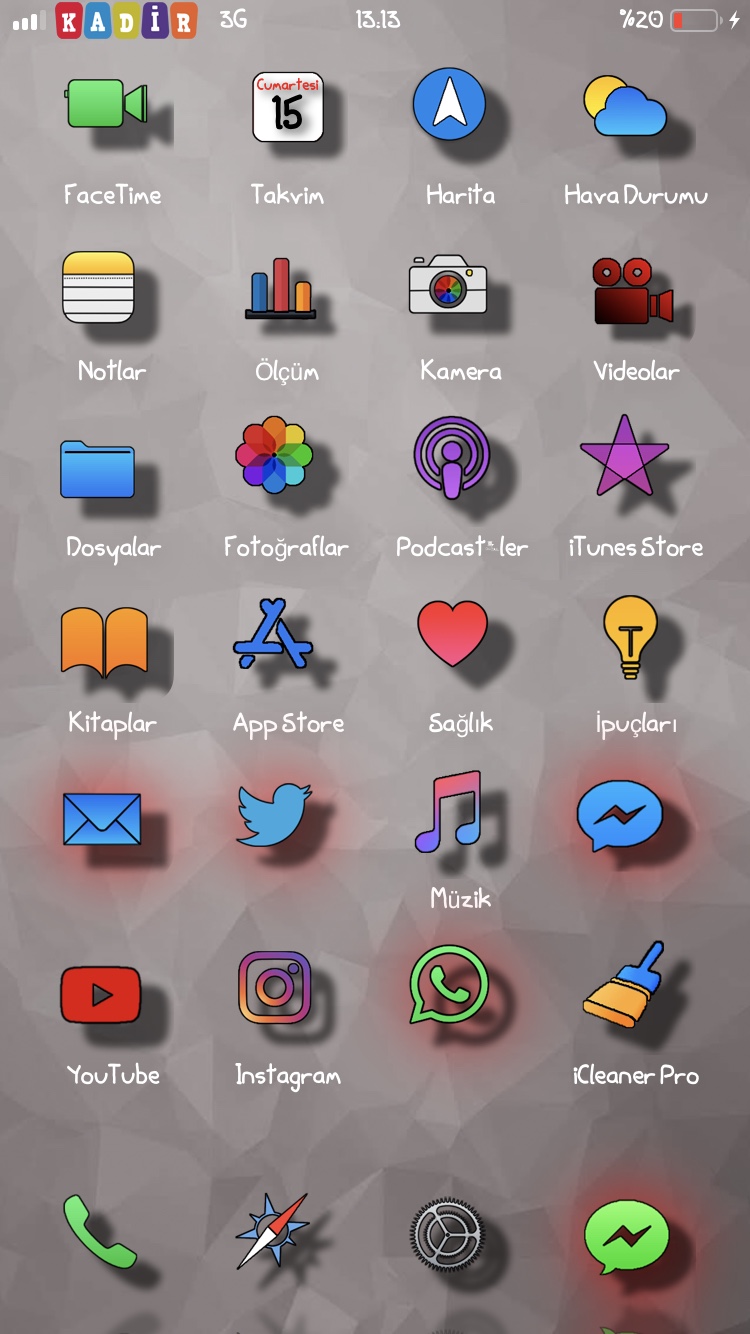Open Harita maps app
Viewport: 750px width, 1334px height.
(449, 105)
